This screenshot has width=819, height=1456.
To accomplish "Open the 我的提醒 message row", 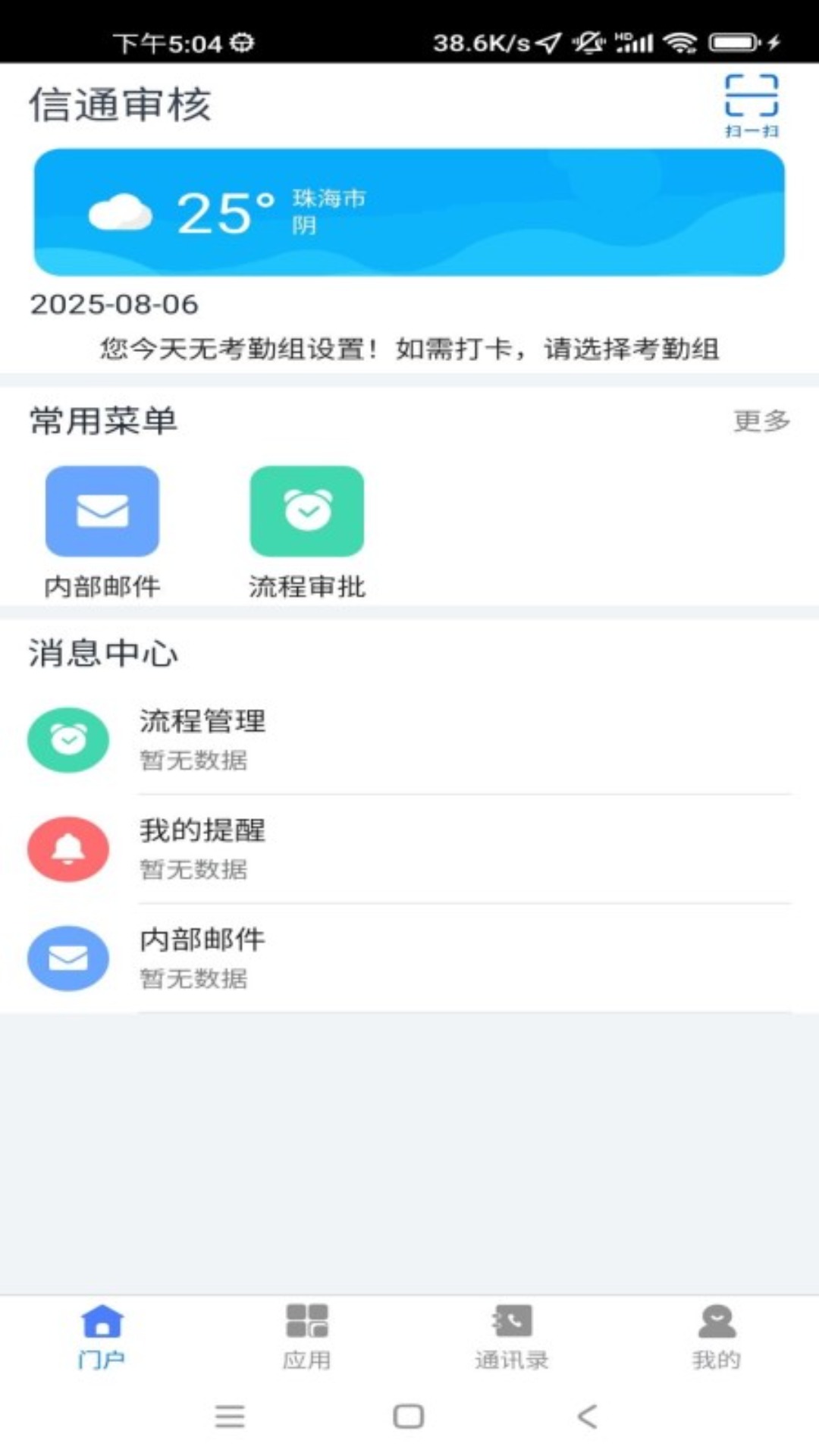I will [409, 849].
